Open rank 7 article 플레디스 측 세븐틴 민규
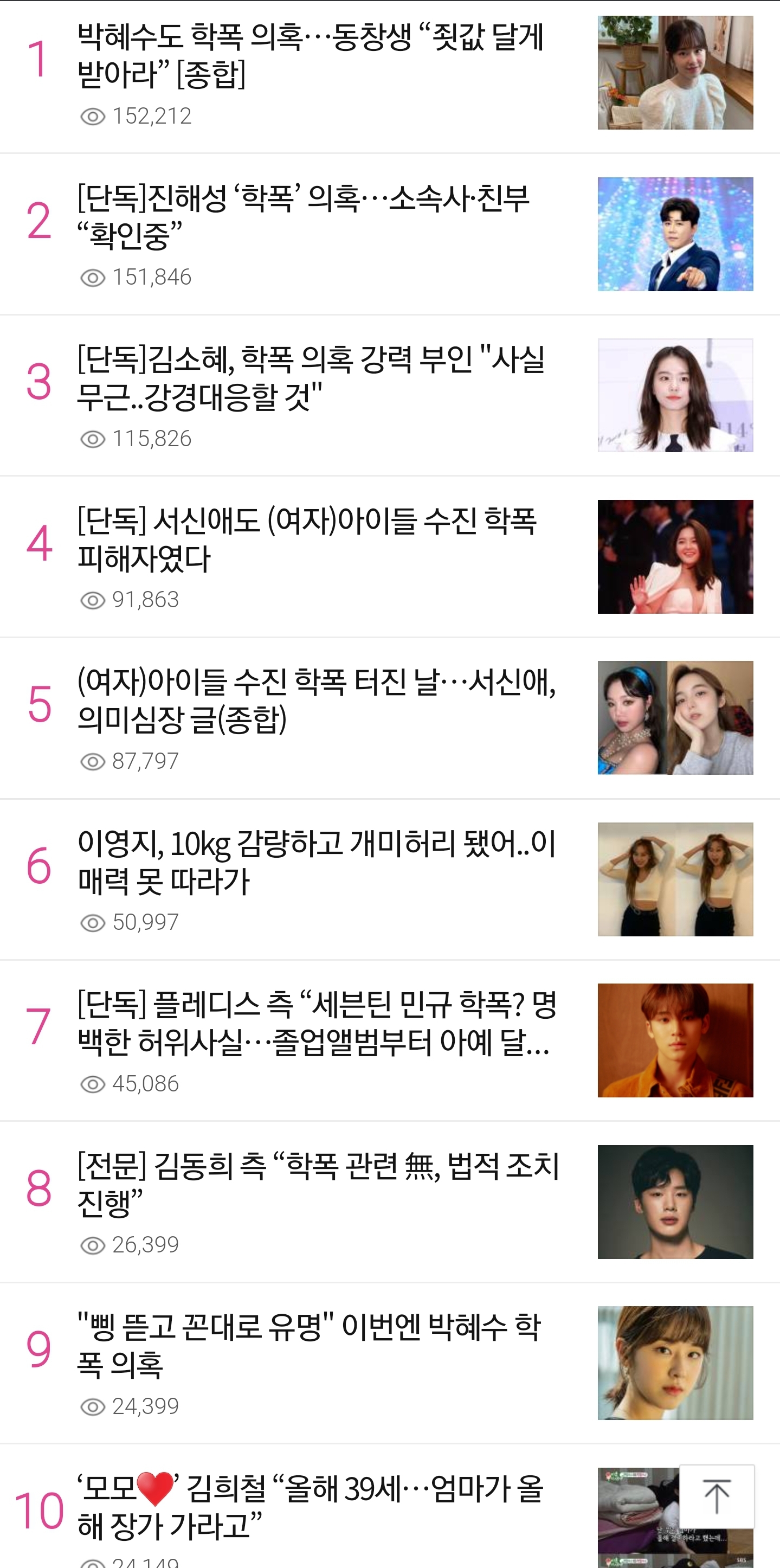Viewport: 780px width, 1568px height. (317, 1023)
